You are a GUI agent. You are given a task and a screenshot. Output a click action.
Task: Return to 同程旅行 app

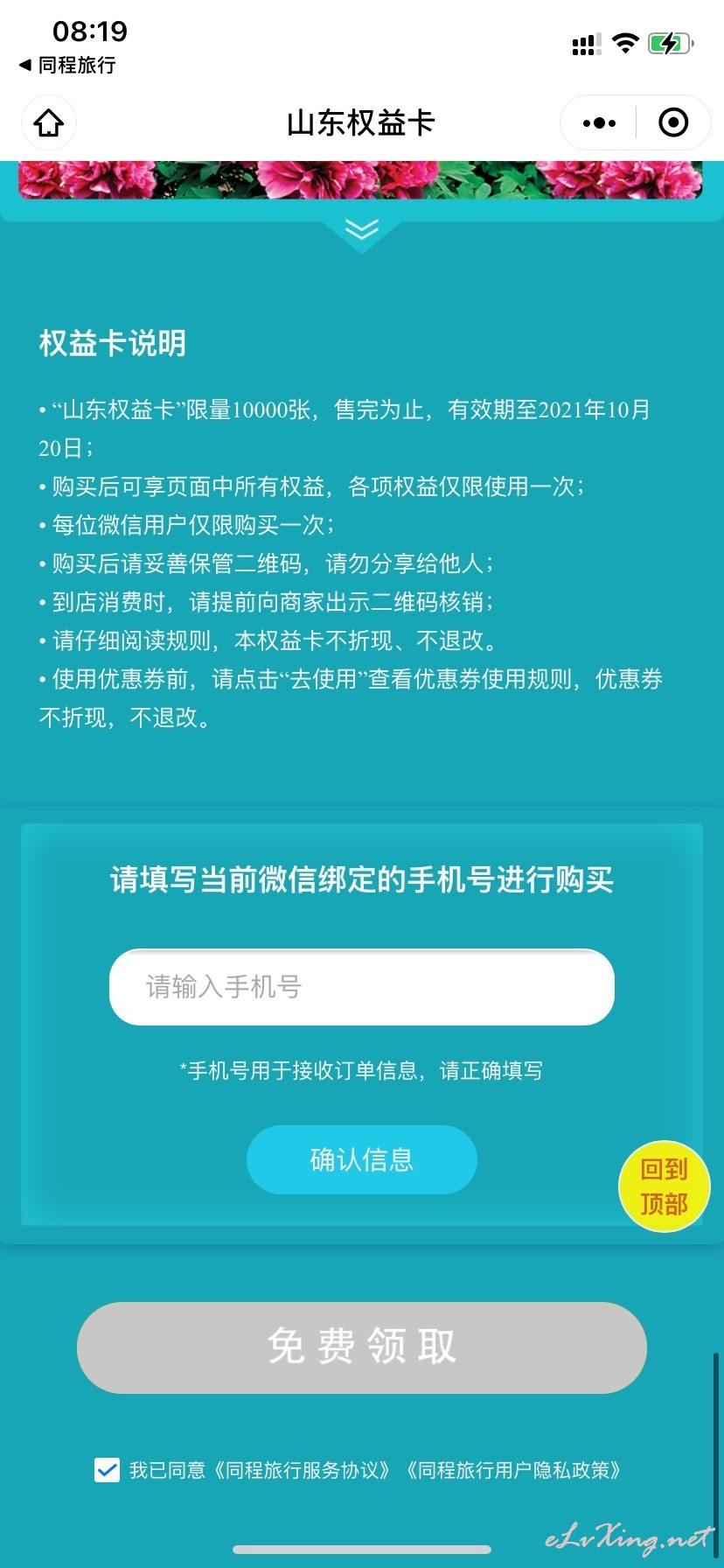(67, 66)
